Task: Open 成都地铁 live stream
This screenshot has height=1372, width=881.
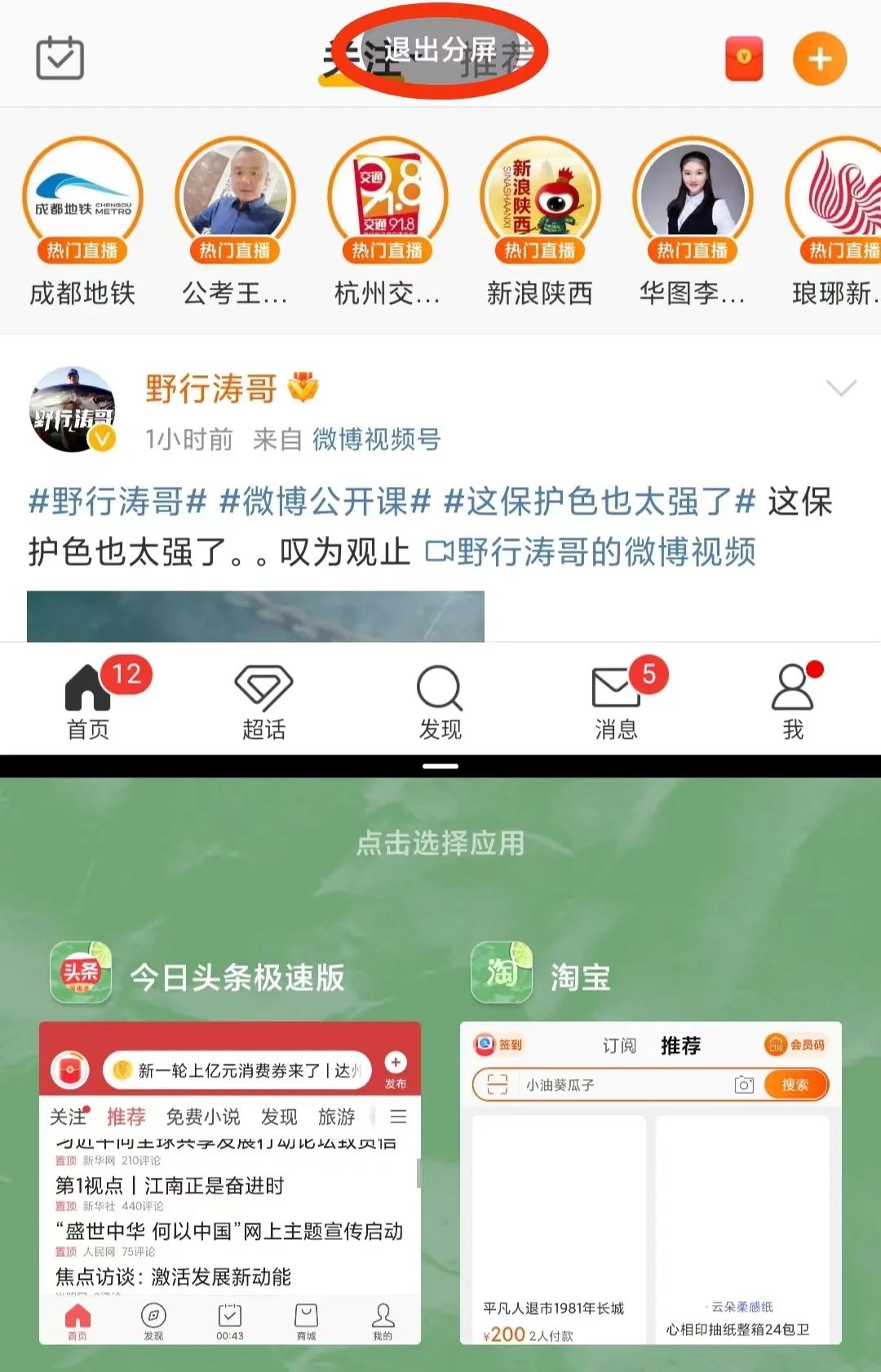Action: click(x=82, y=199)
